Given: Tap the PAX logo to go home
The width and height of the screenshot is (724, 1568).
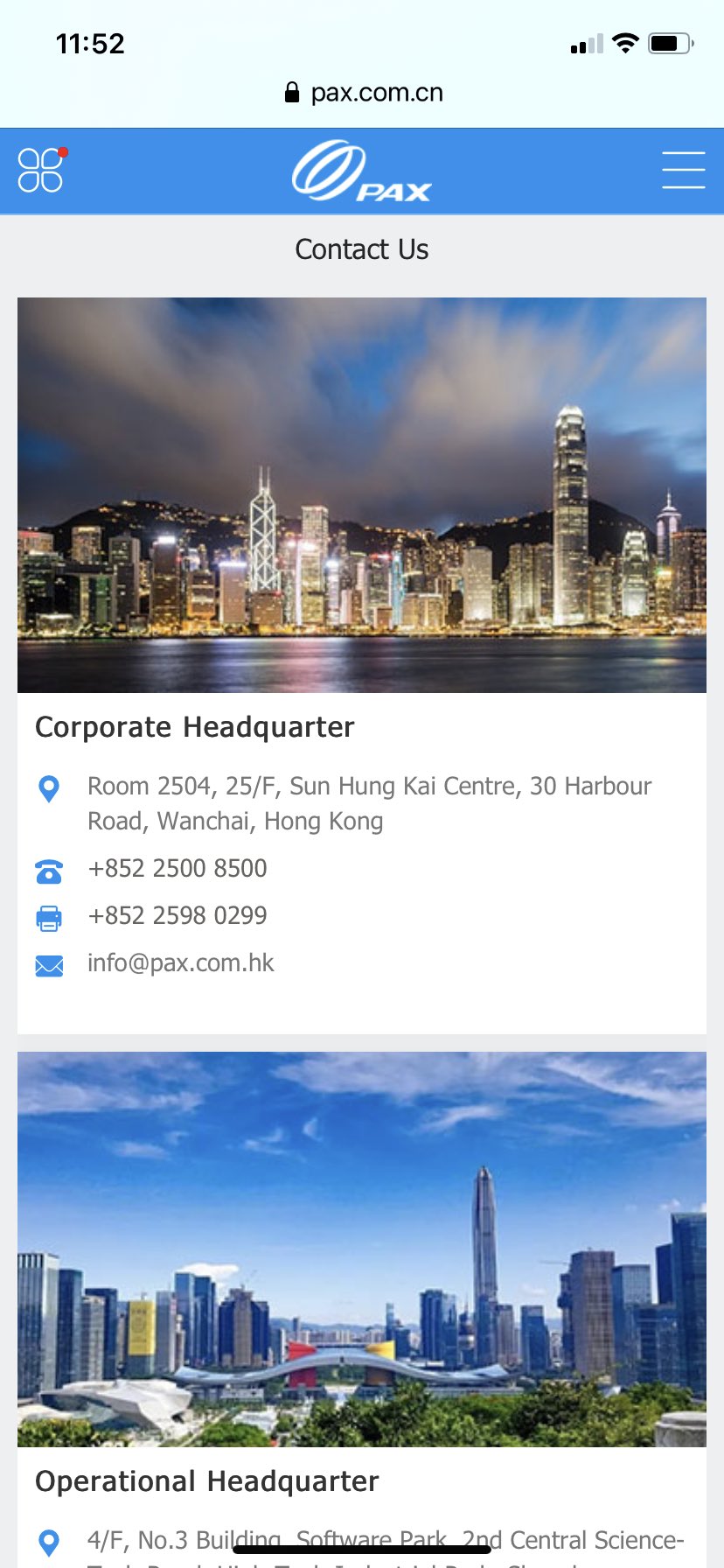Looking at the screenshot, I should pyautogui.click(x=361, y=171).
